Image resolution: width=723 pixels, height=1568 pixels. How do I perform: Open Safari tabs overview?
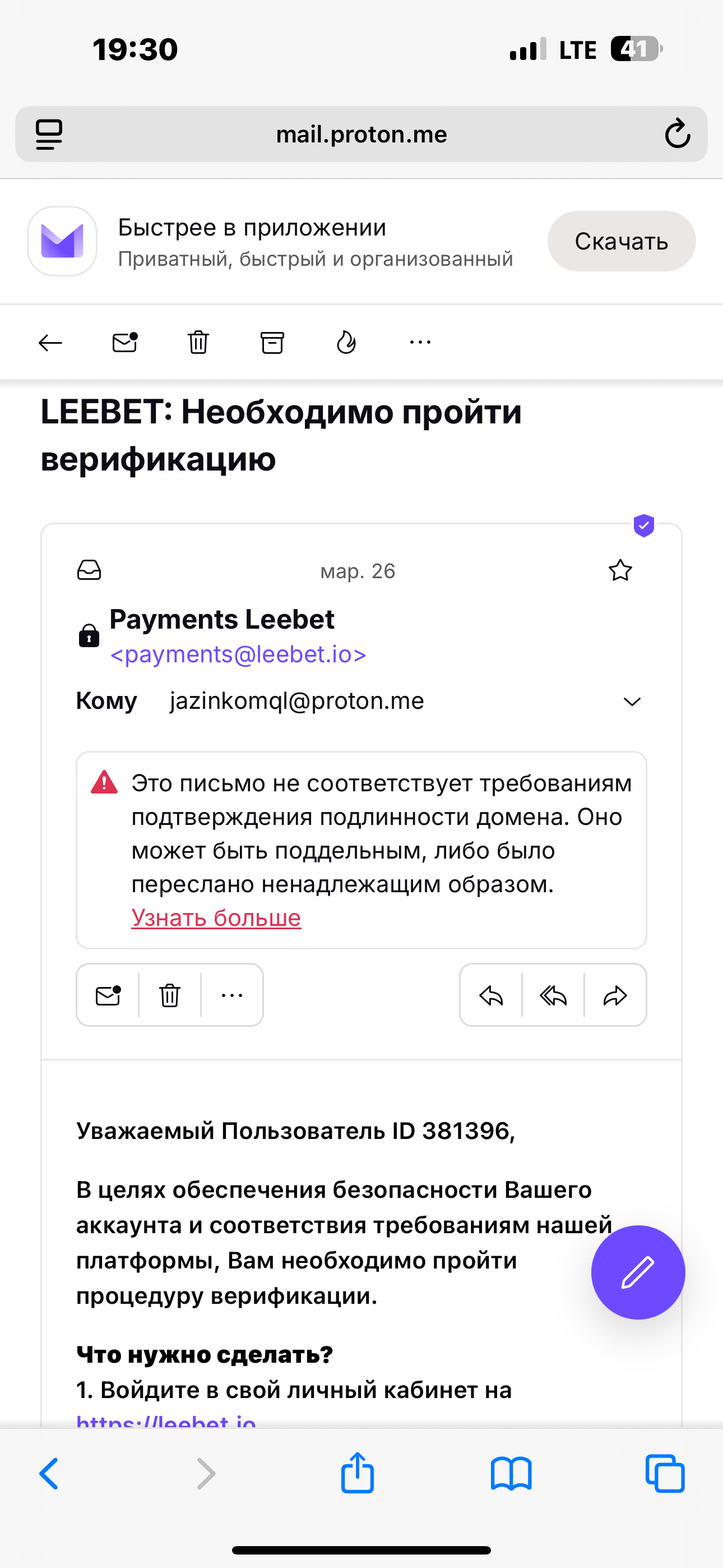pos(665,1474)
